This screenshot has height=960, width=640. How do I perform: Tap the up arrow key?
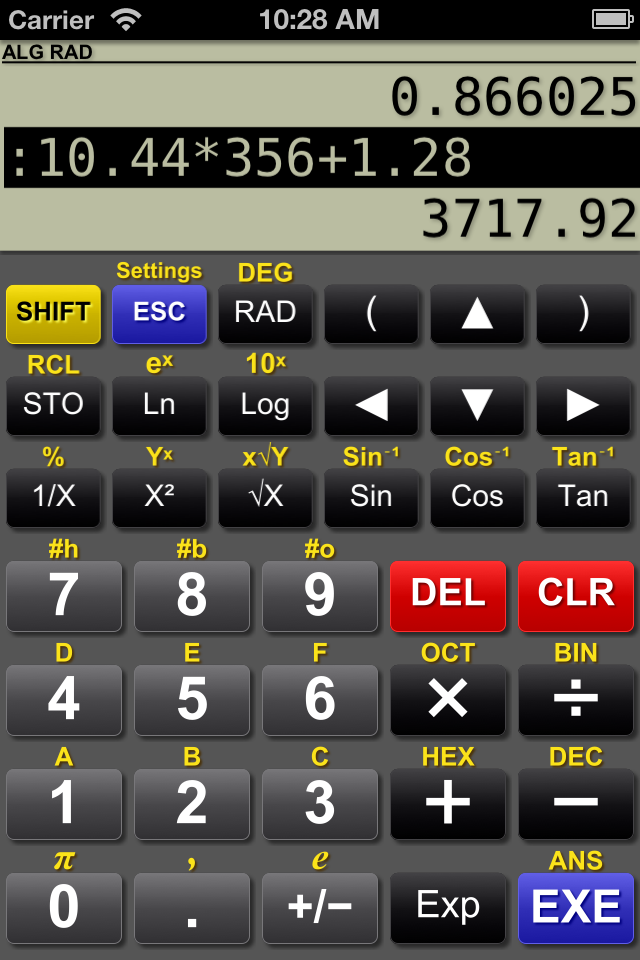[x=477, y=313]
